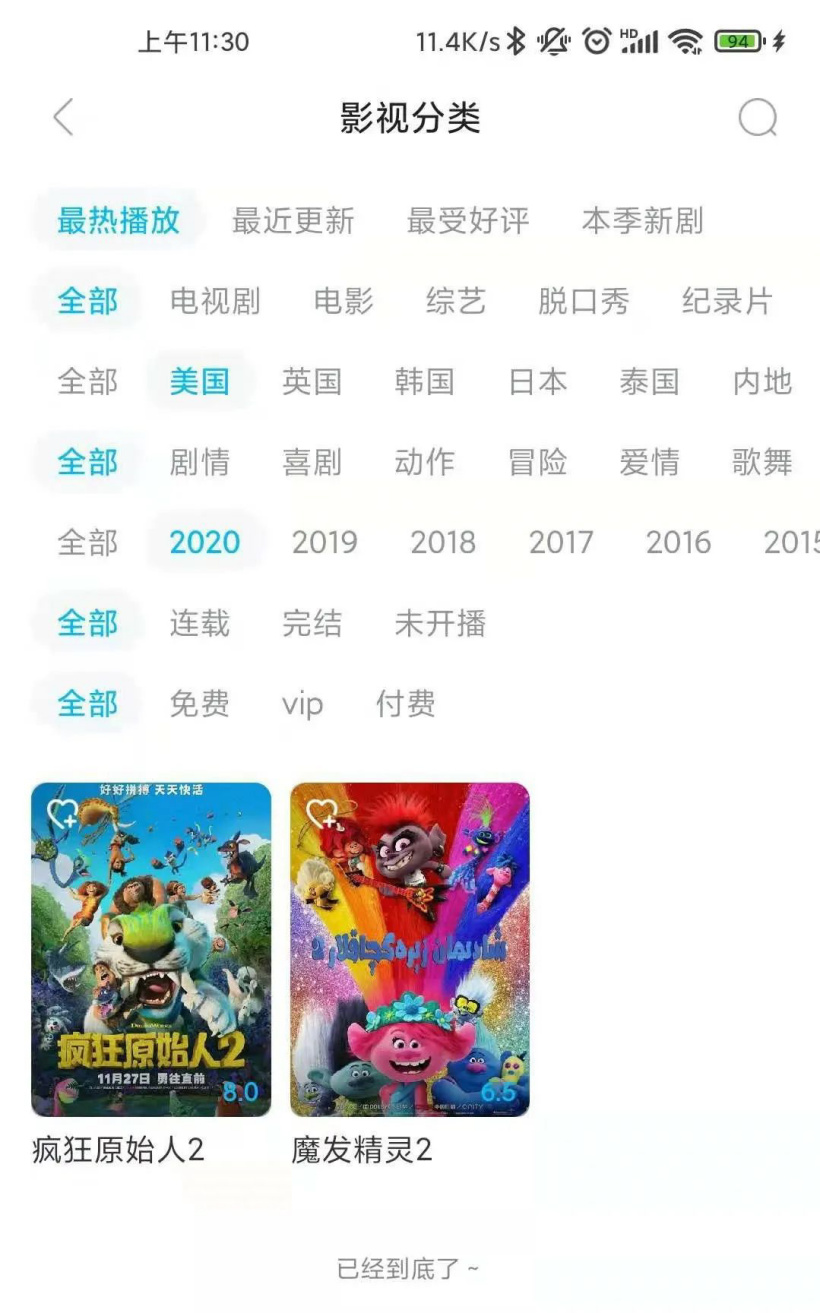Filter by 冒险 genre

click(537, 462)
